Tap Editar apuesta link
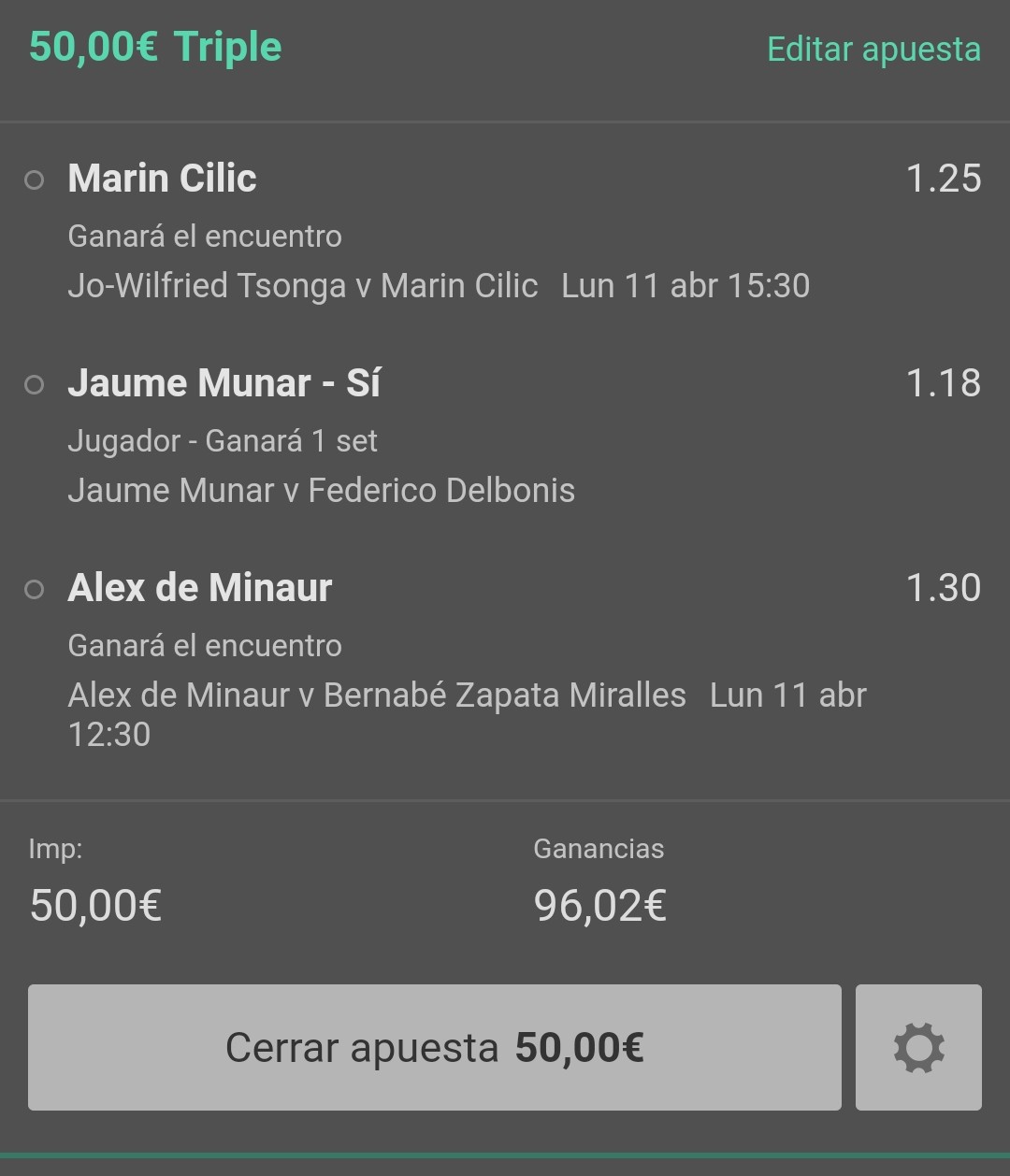The image size is (1010, 1176). tap(873, 49)
